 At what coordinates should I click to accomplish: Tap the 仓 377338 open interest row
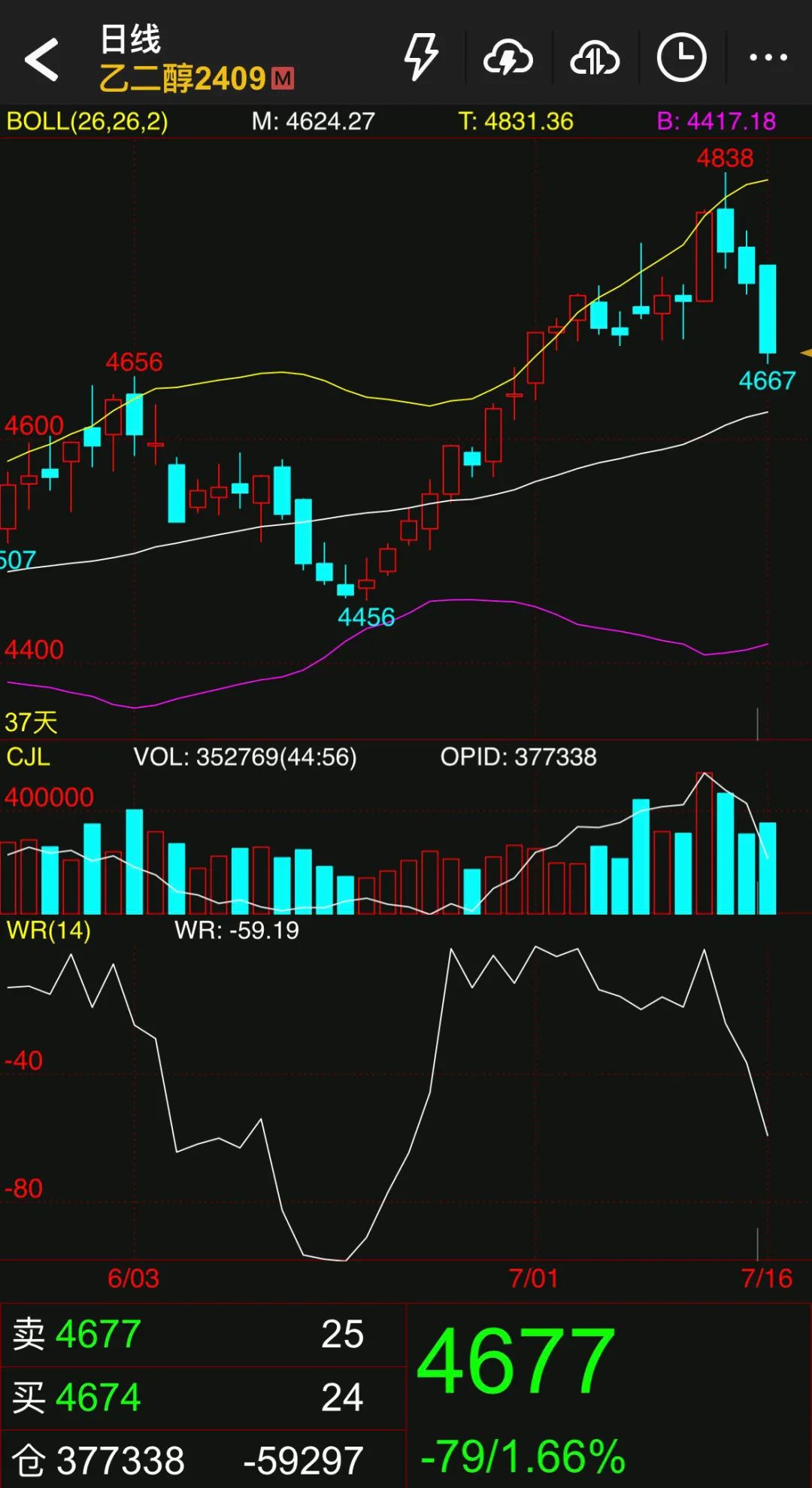[x=203, y=1460]
